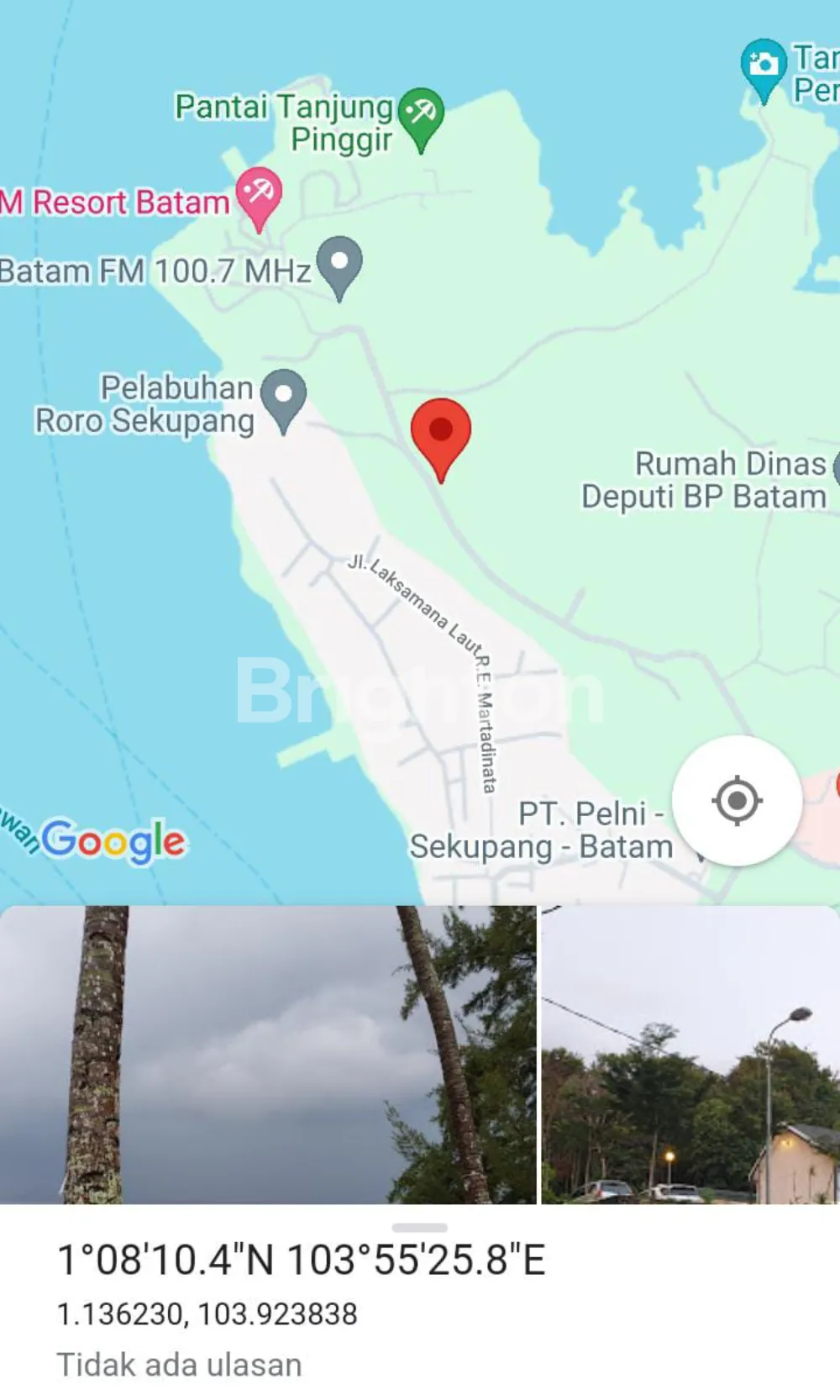Select the M Resort Batam pin
The height and width of the screenshot is (1400, 840).
click(259, 195)
